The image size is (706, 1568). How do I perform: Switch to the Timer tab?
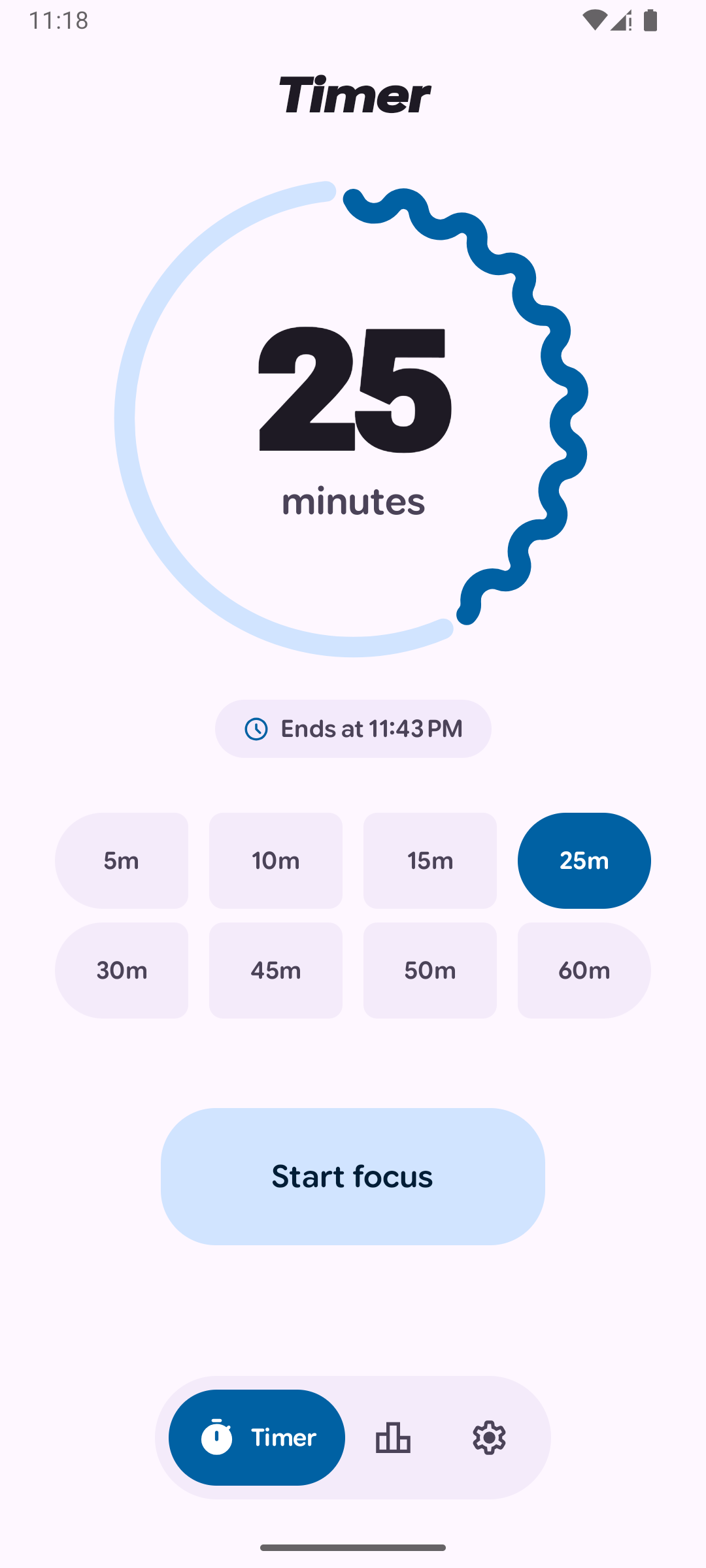pyautogui.click(x=257, y=1437)
